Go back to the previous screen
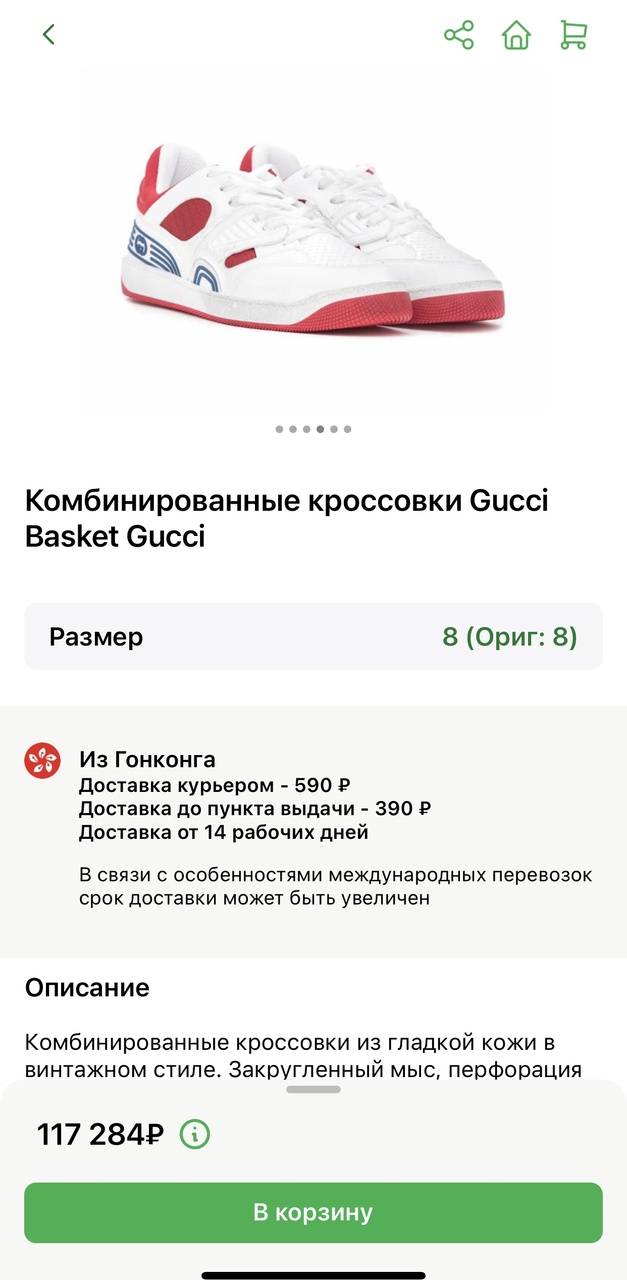This screenshot has width=627, height=1280. (48, 35)
